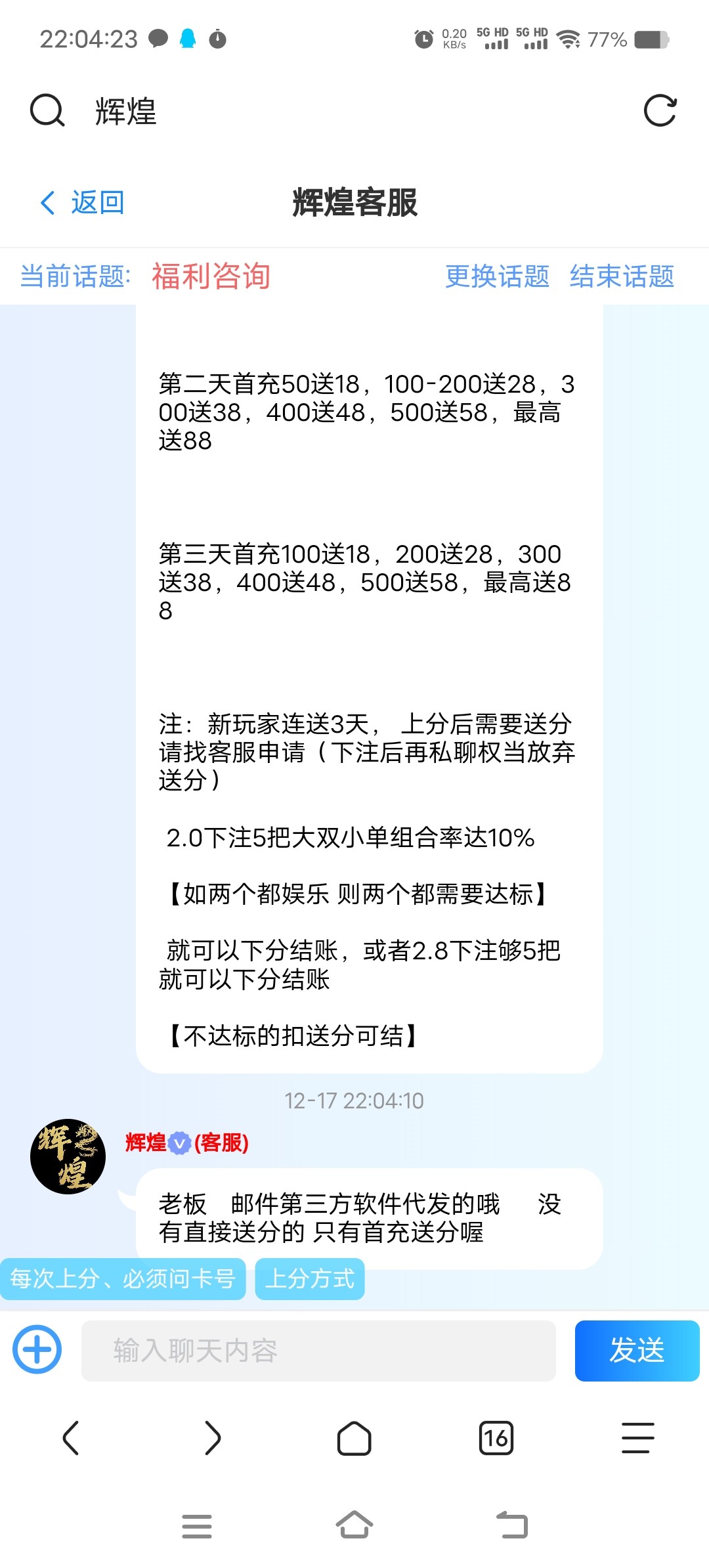The width and height of the screenshot is (709, 1568).
Task: Select 更换话题 to change topic
Action: (497, 276)
